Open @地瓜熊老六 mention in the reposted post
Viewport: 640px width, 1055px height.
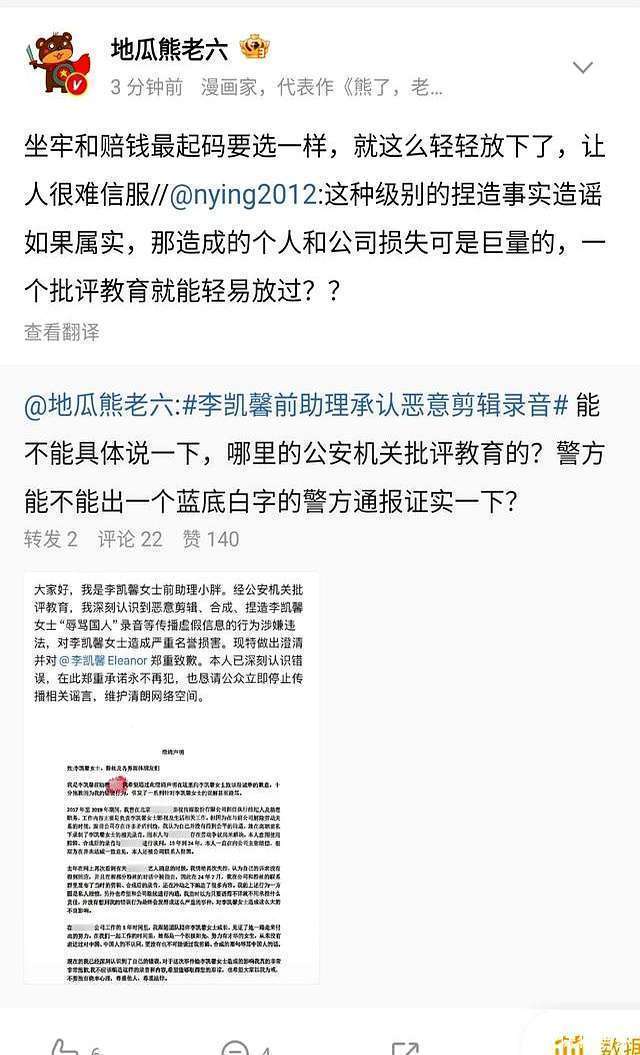[x=100, y=406]
